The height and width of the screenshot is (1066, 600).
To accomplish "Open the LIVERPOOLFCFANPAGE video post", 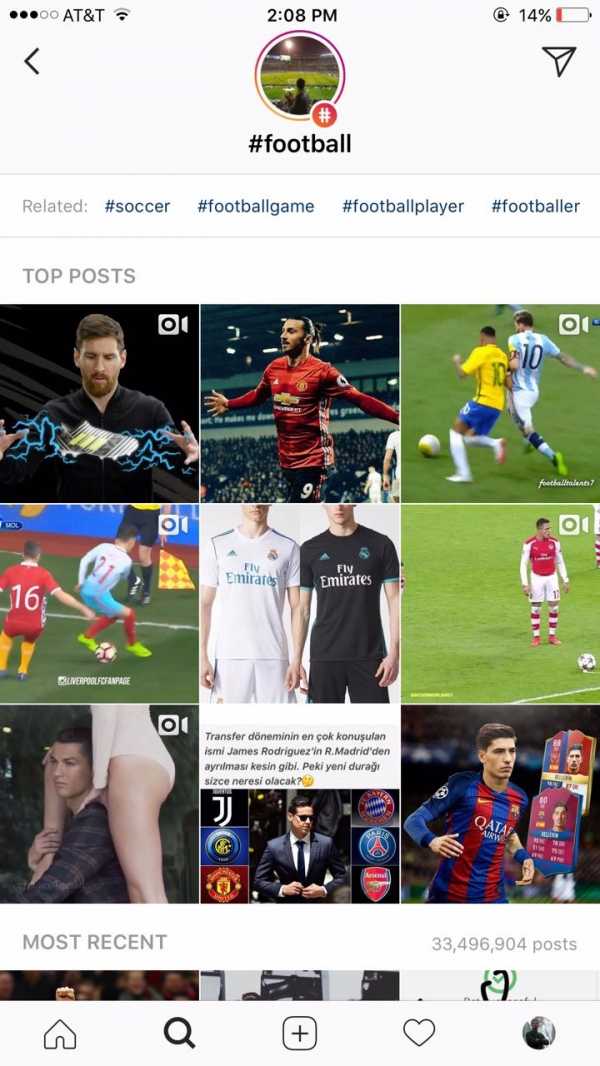I will pyautogui.click(x=99, y=603).
